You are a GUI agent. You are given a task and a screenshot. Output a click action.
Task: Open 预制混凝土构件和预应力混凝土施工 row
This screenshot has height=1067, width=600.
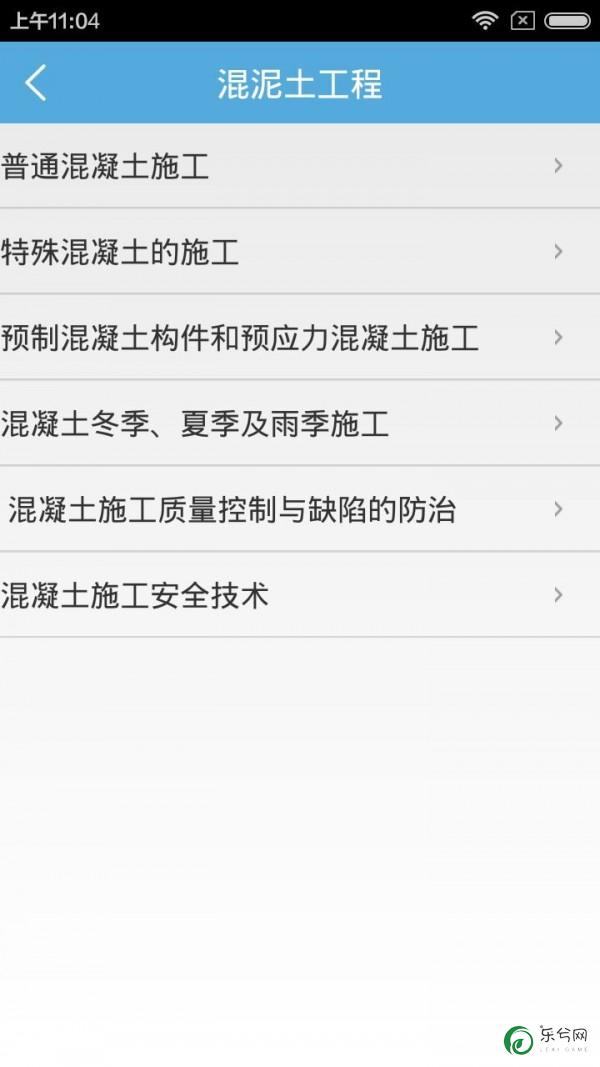(300, 338)
